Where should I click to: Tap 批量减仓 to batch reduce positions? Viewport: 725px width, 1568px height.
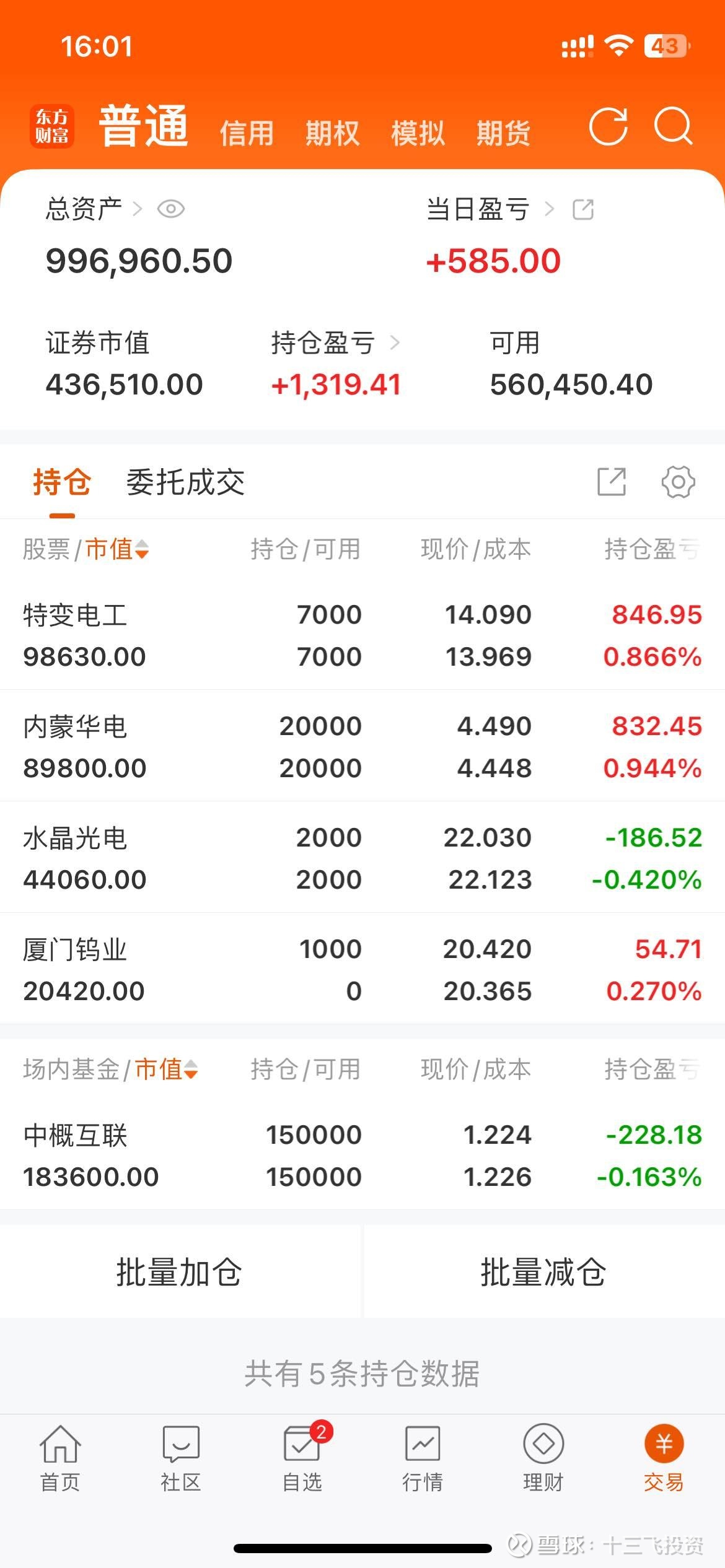(x=543, y=1273)
